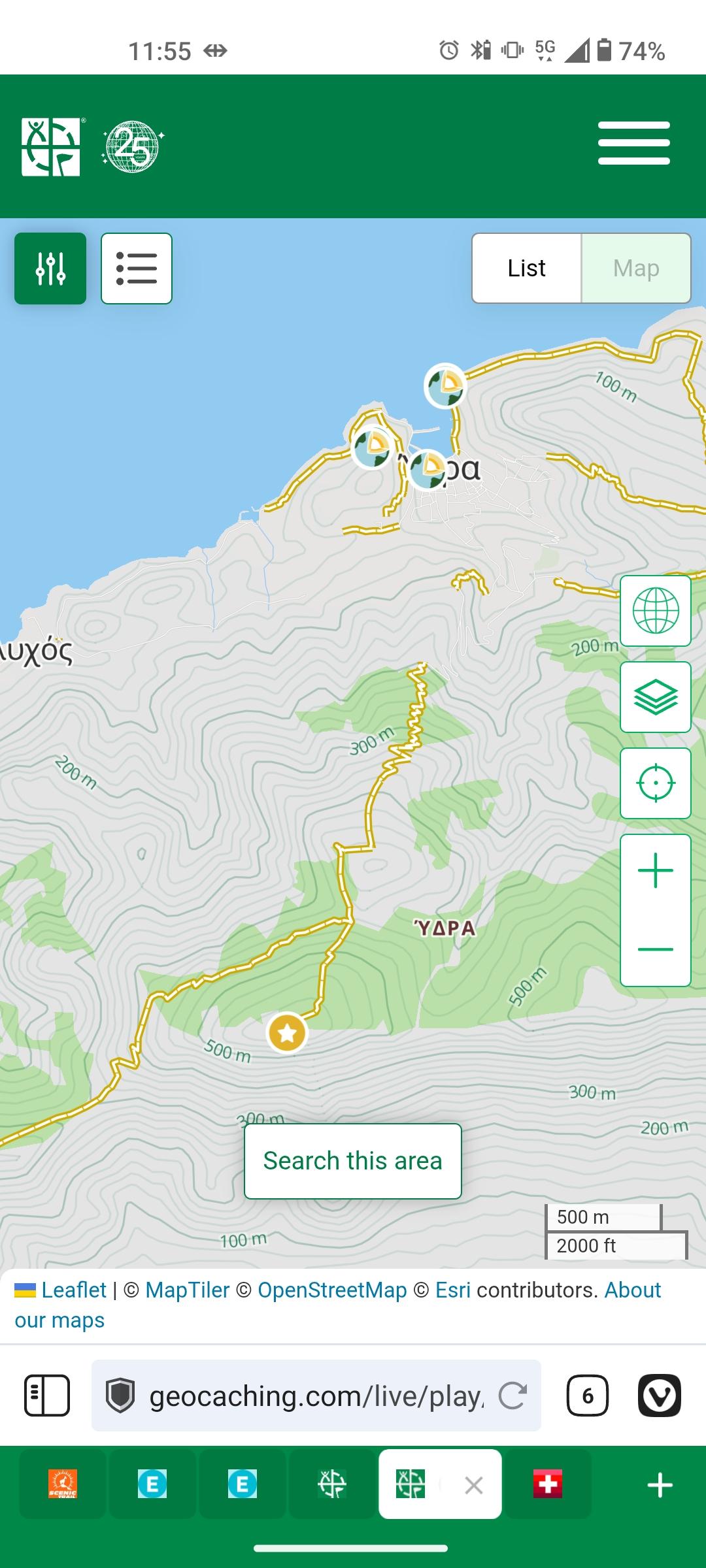Zoom out of the map
The image size is (706, 1568).
[656, 949]
